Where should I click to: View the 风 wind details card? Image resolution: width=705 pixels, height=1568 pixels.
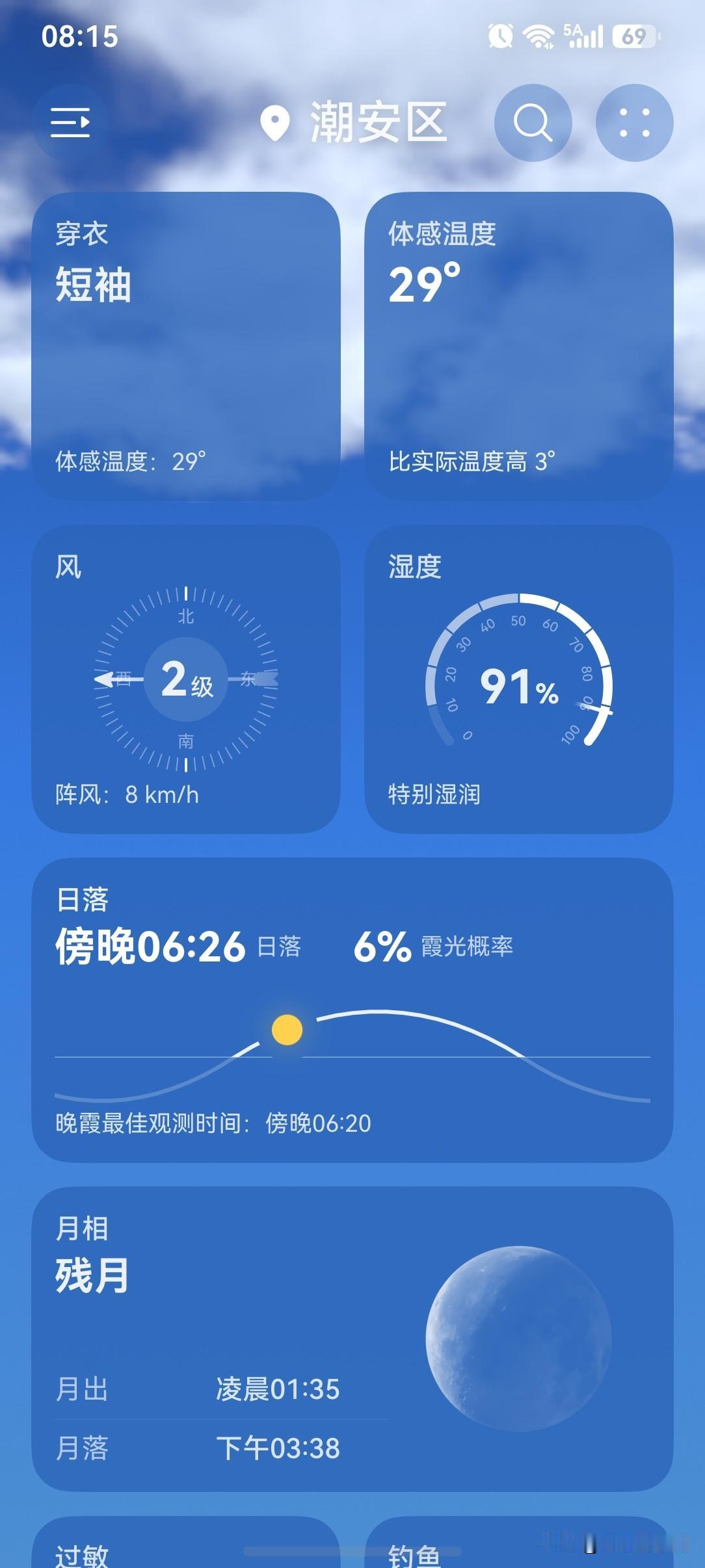tap(186, 679)
